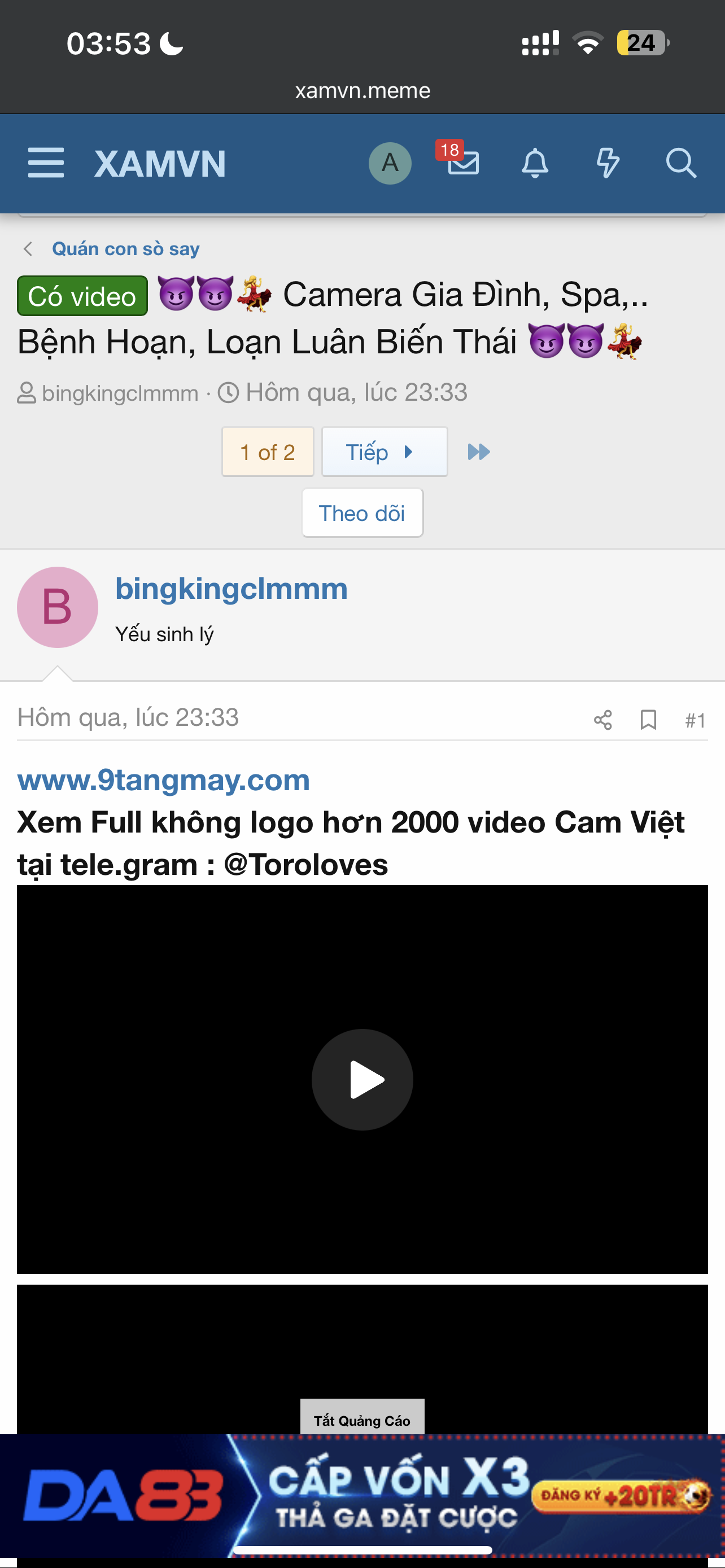Viewport: 725px width, 1568px height.
Task: Play the first embedded video
Action: click(362, 1080)
